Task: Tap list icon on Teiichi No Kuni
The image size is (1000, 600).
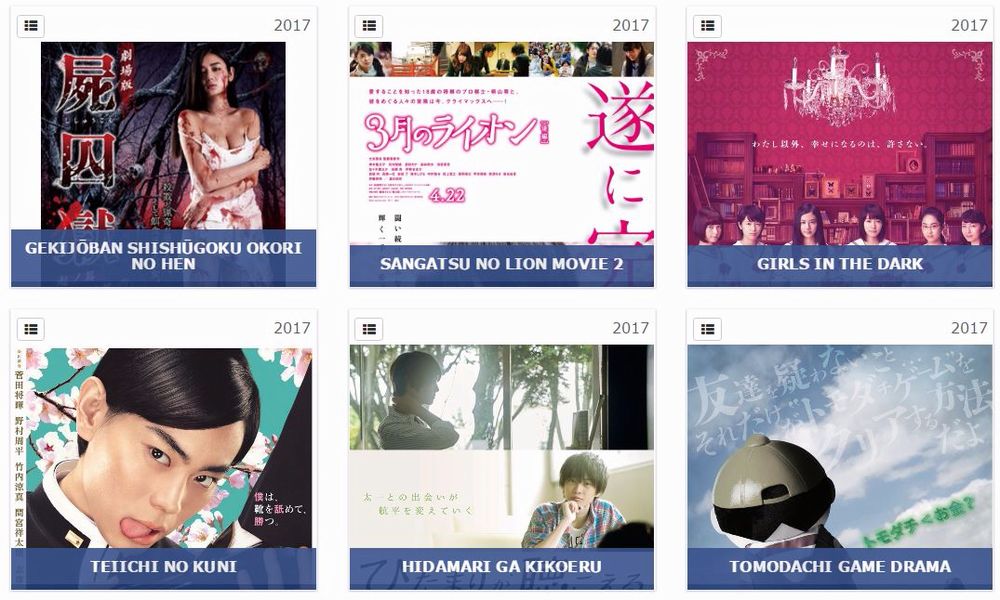Action: [x=30, y=328]
